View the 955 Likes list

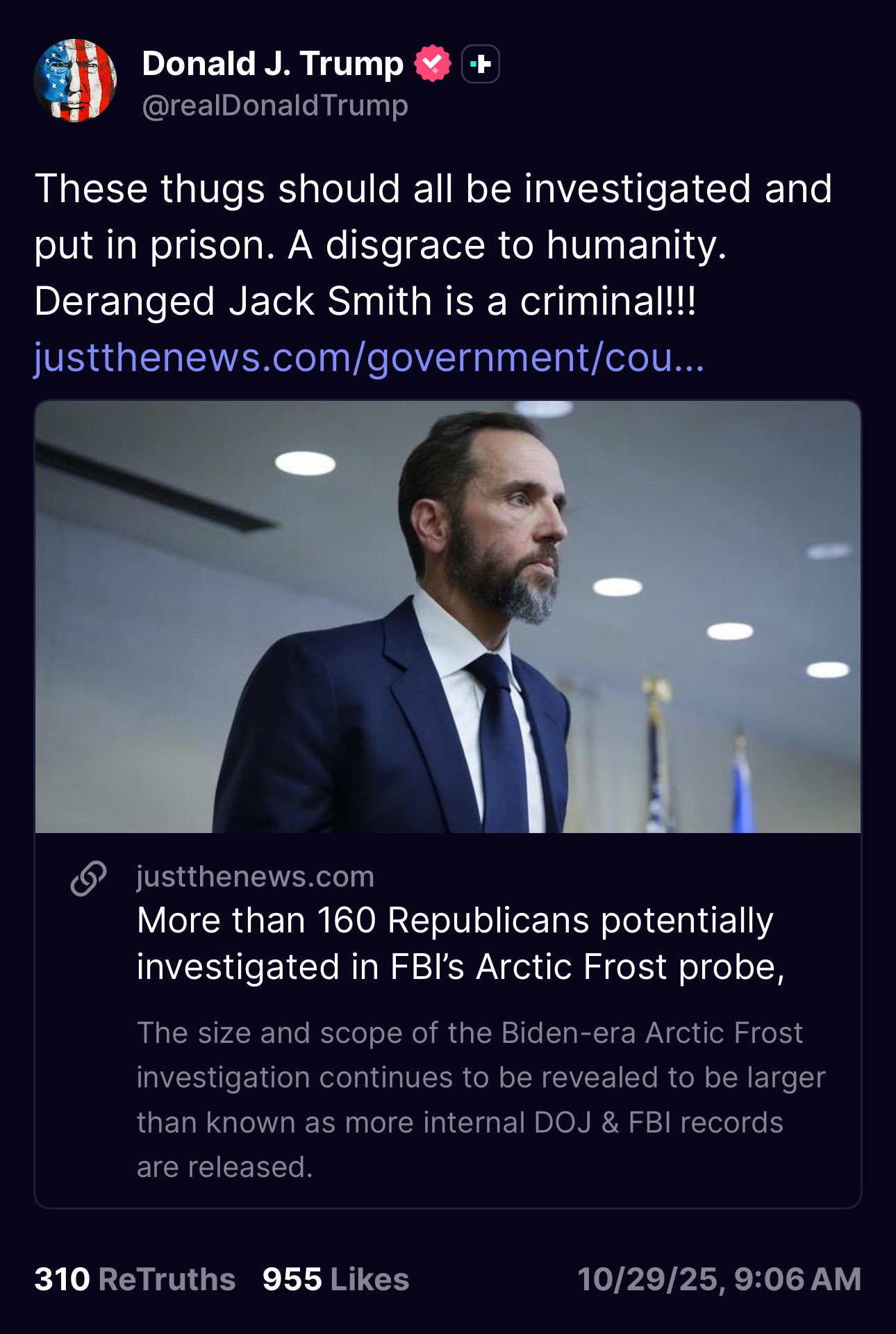[335, 1279]
